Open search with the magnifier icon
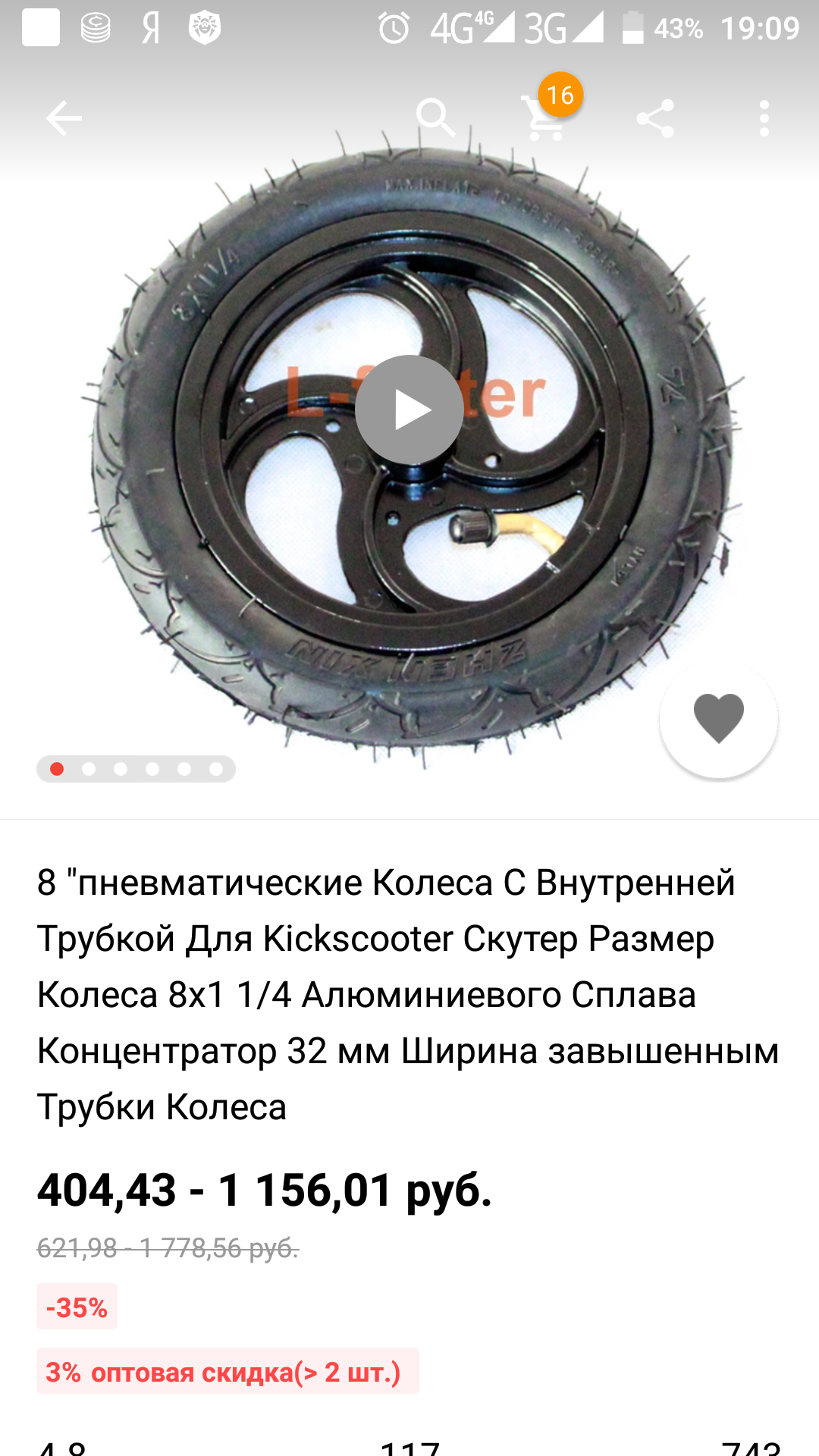Image resolution: width=819 pixels, height=1456 pixels. (x=436, y=118)
